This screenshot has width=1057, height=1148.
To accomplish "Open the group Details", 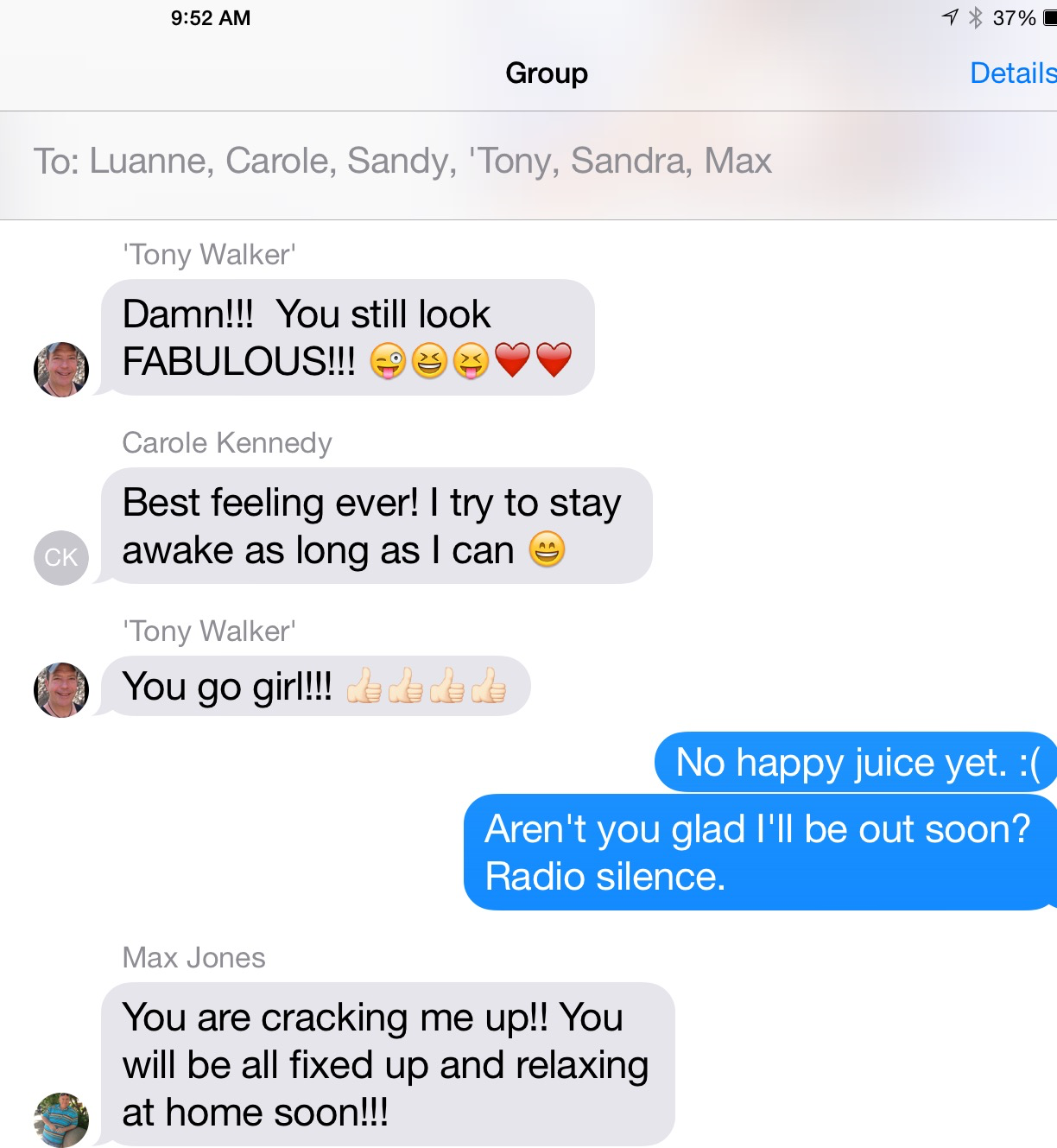I will pos(1012,73).
